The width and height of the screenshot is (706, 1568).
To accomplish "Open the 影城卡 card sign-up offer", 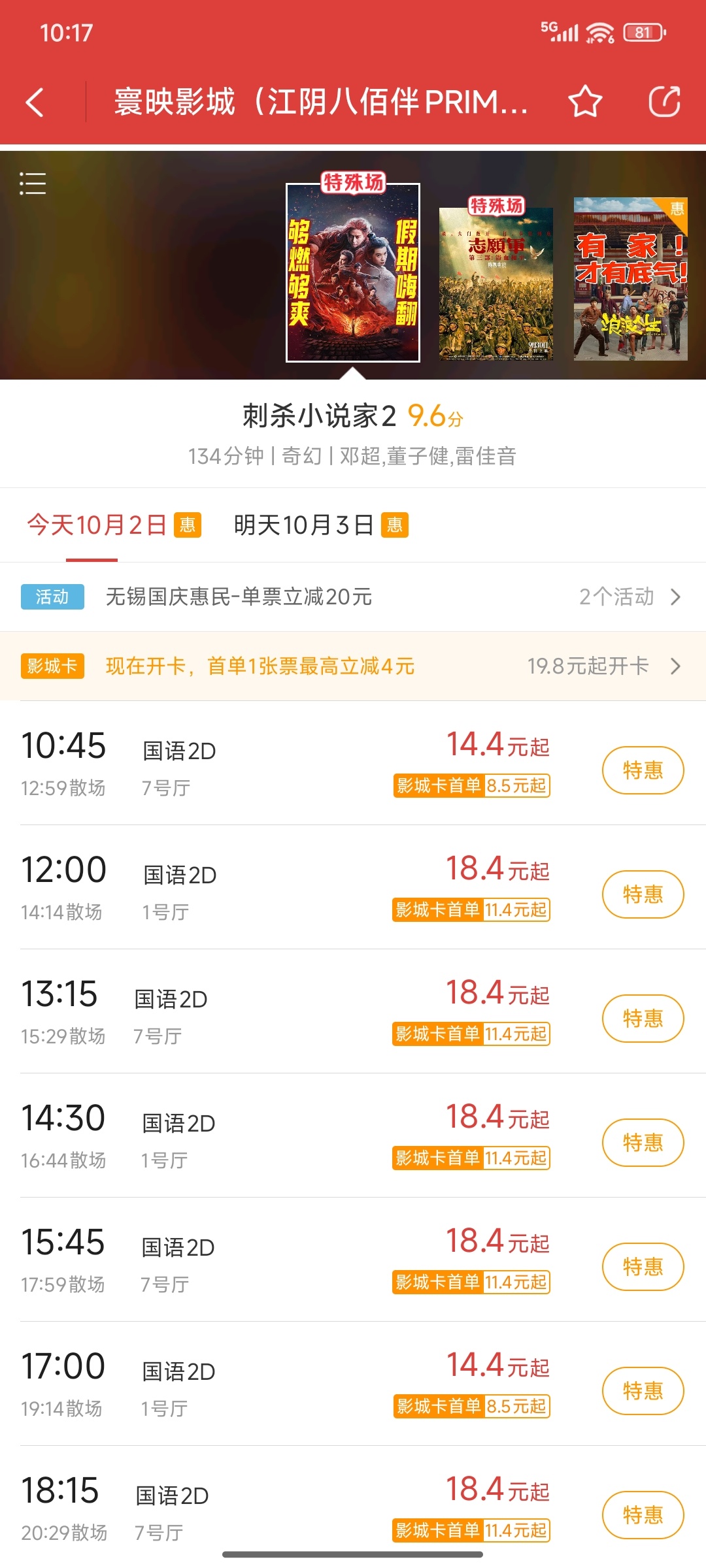I will tap(353, 666).
